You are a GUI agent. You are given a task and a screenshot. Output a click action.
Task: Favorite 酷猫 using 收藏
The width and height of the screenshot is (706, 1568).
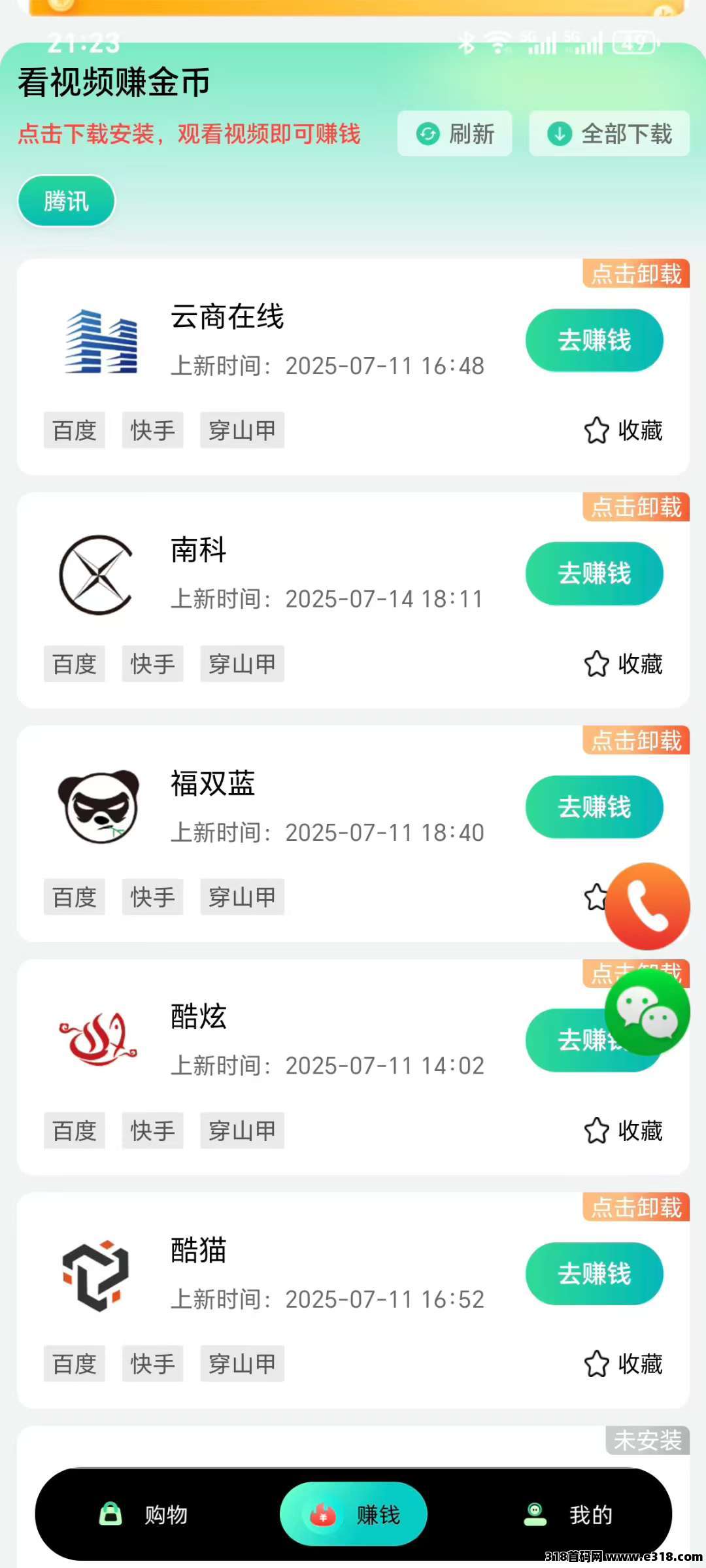(x=623, y=1364)
